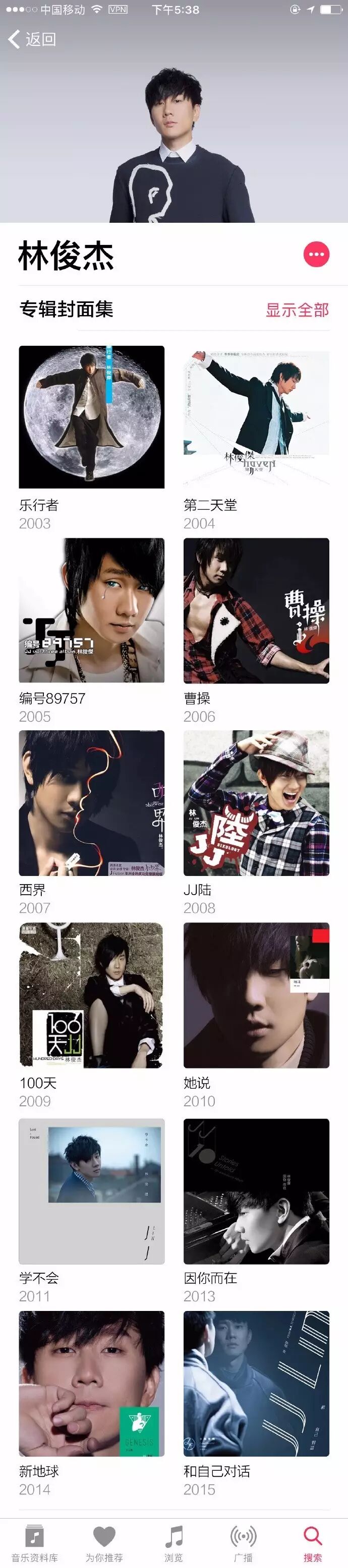The height and width of the screenshot is (1568, 348).
Task: Select the album JJ陆
Action: [256, 803]
